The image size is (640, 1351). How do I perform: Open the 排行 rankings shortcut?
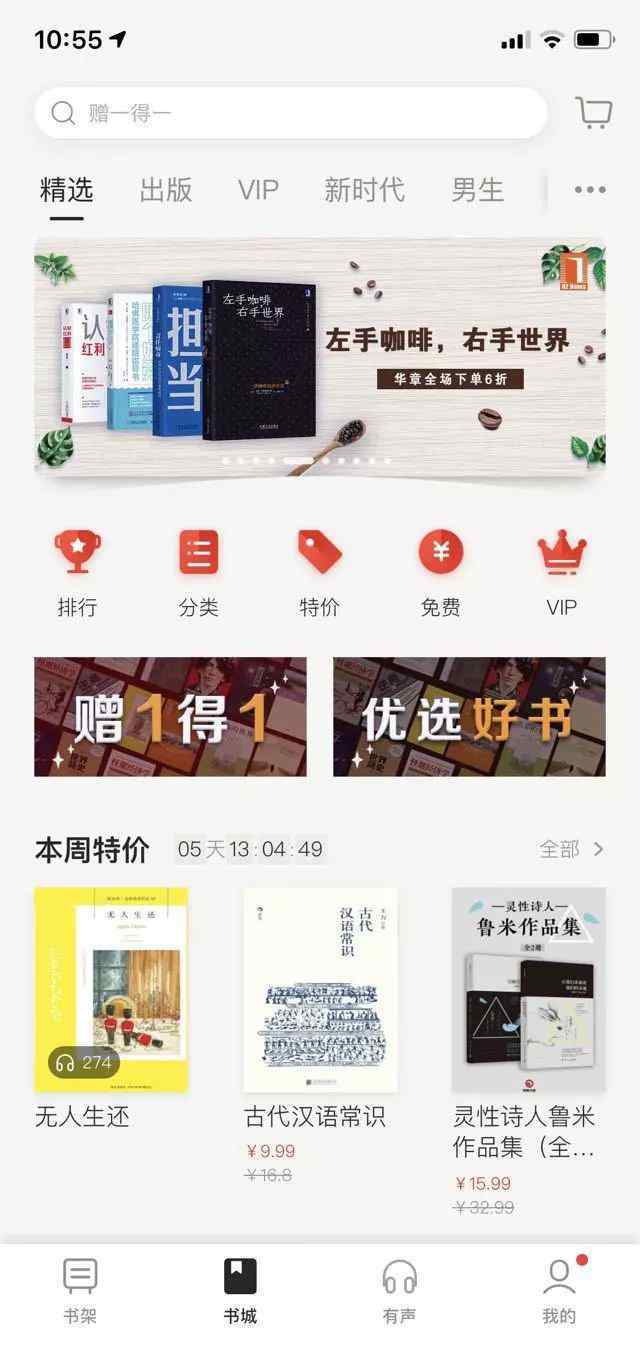(x=77, y=574)
